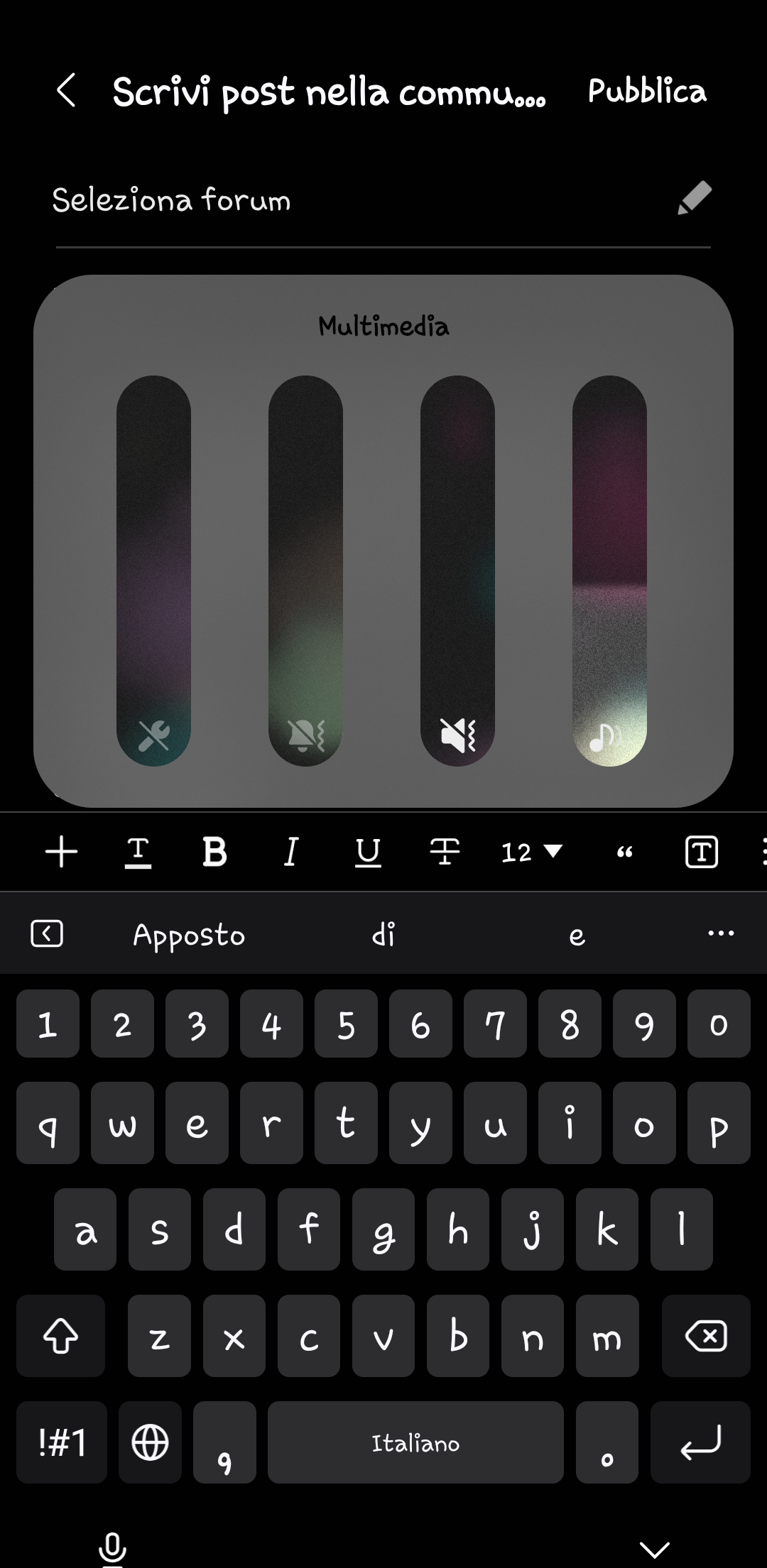This screenshot has width=767, height=1568.
Task: Start voice input with the microphone
Action: pyautogui.click(x=112, y=1547)
